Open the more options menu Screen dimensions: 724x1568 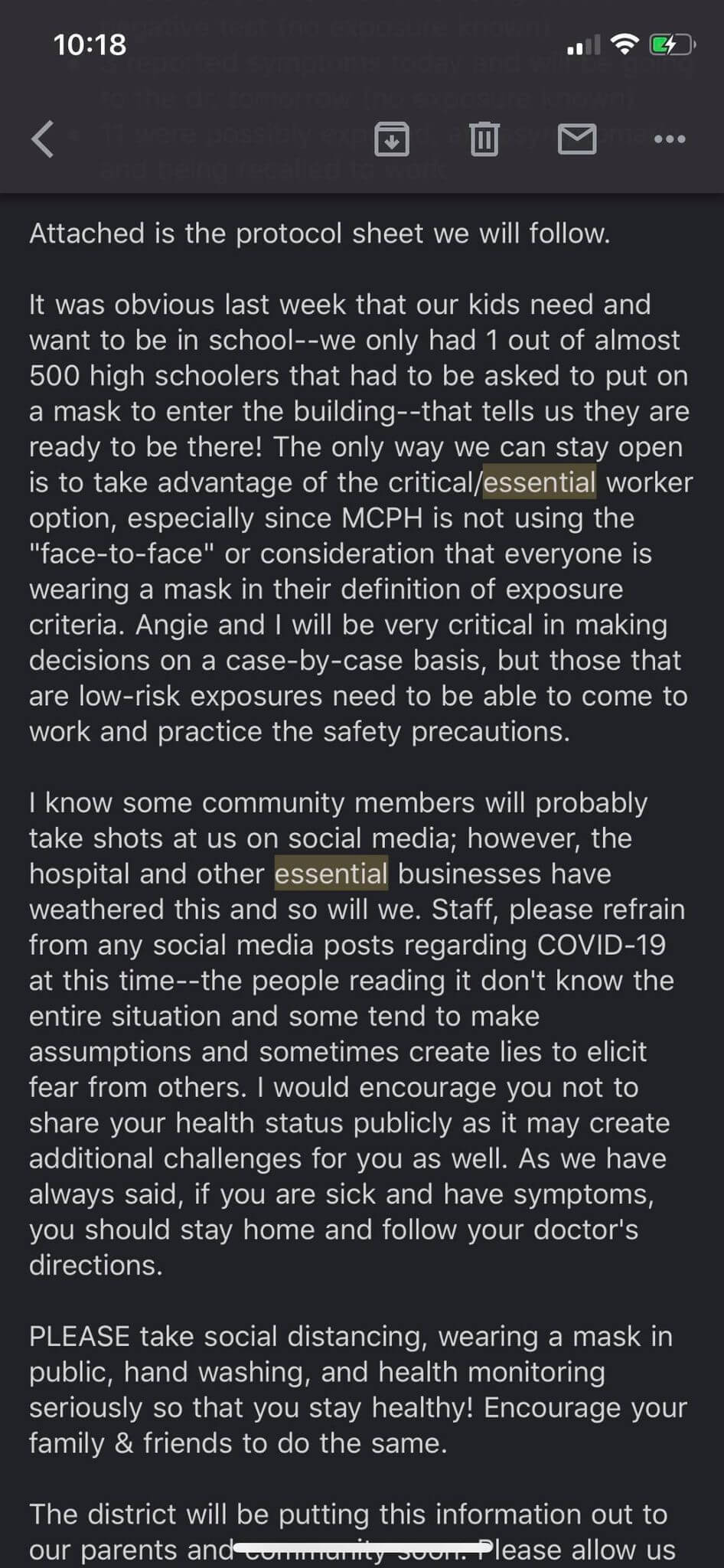coord(670,139)
